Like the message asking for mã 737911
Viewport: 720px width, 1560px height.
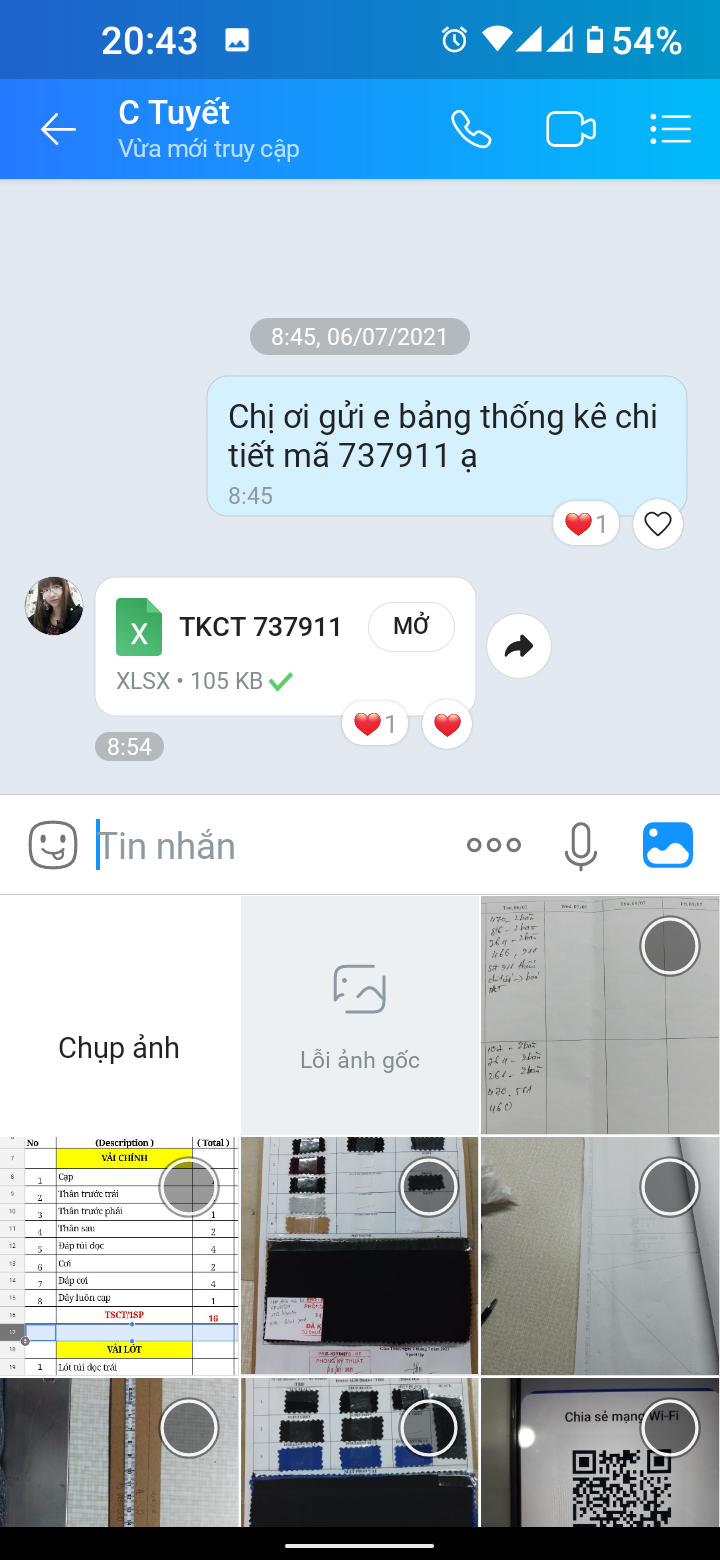[x=657, y=524]
